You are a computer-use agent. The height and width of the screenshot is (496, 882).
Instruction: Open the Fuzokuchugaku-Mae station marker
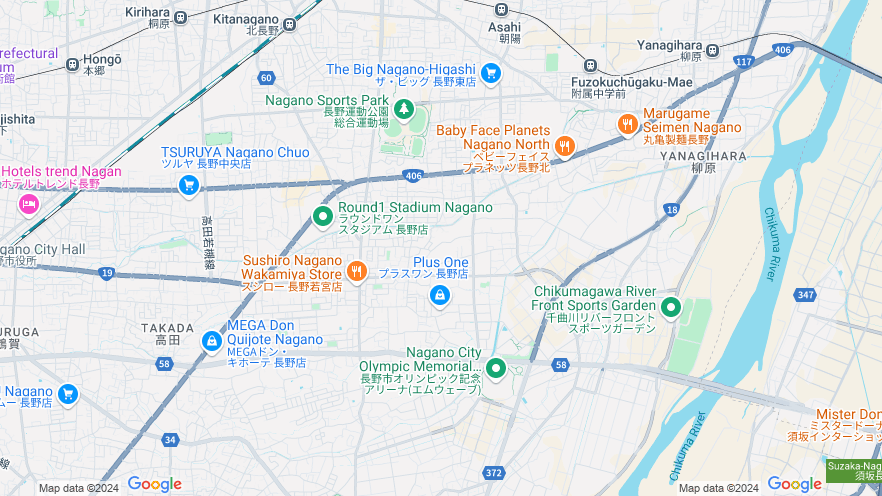pos(589,63)
